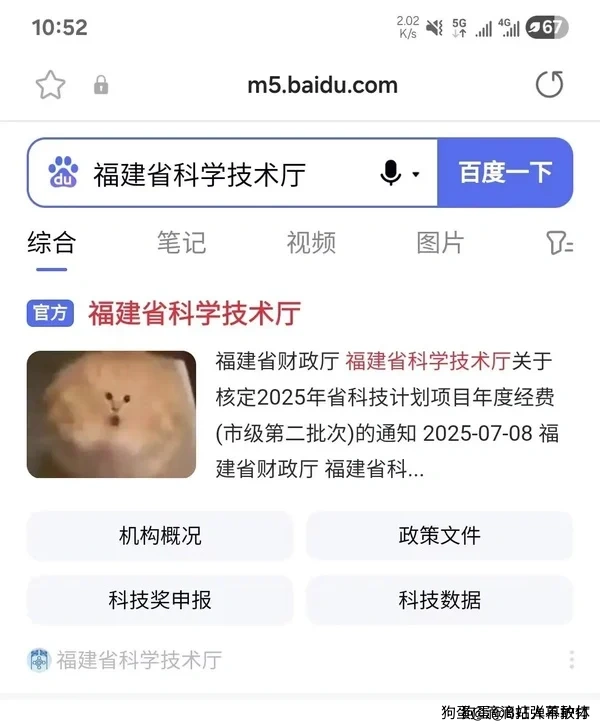Open the search filter icon

point(559,242)
